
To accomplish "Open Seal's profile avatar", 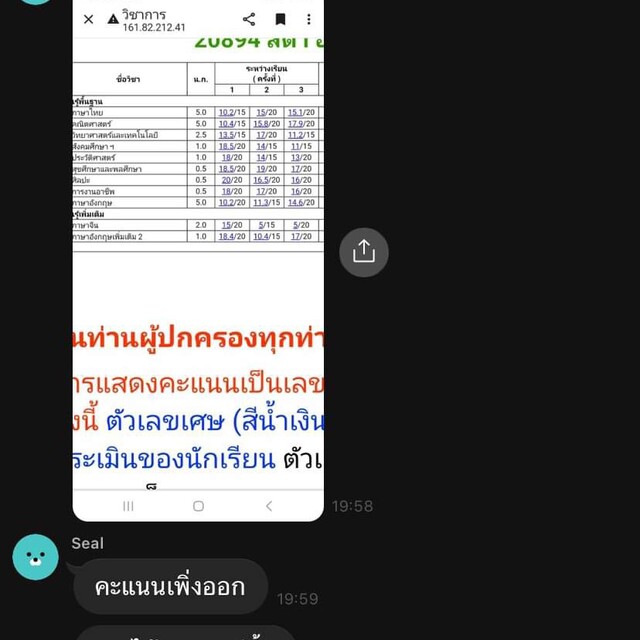I will click(x=35, y=556).
